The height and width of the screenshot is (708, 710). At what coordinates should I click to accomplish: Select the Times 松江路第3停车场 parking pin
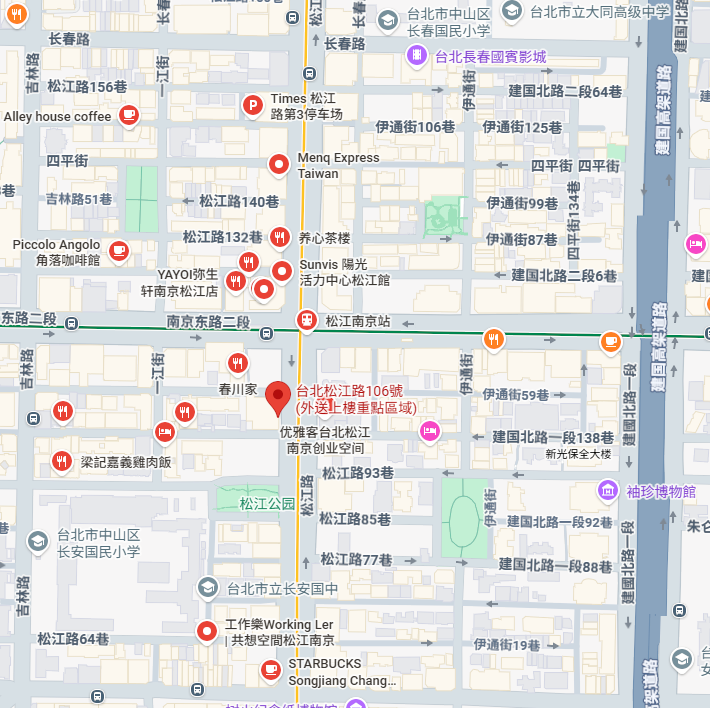tap(254, 105)
